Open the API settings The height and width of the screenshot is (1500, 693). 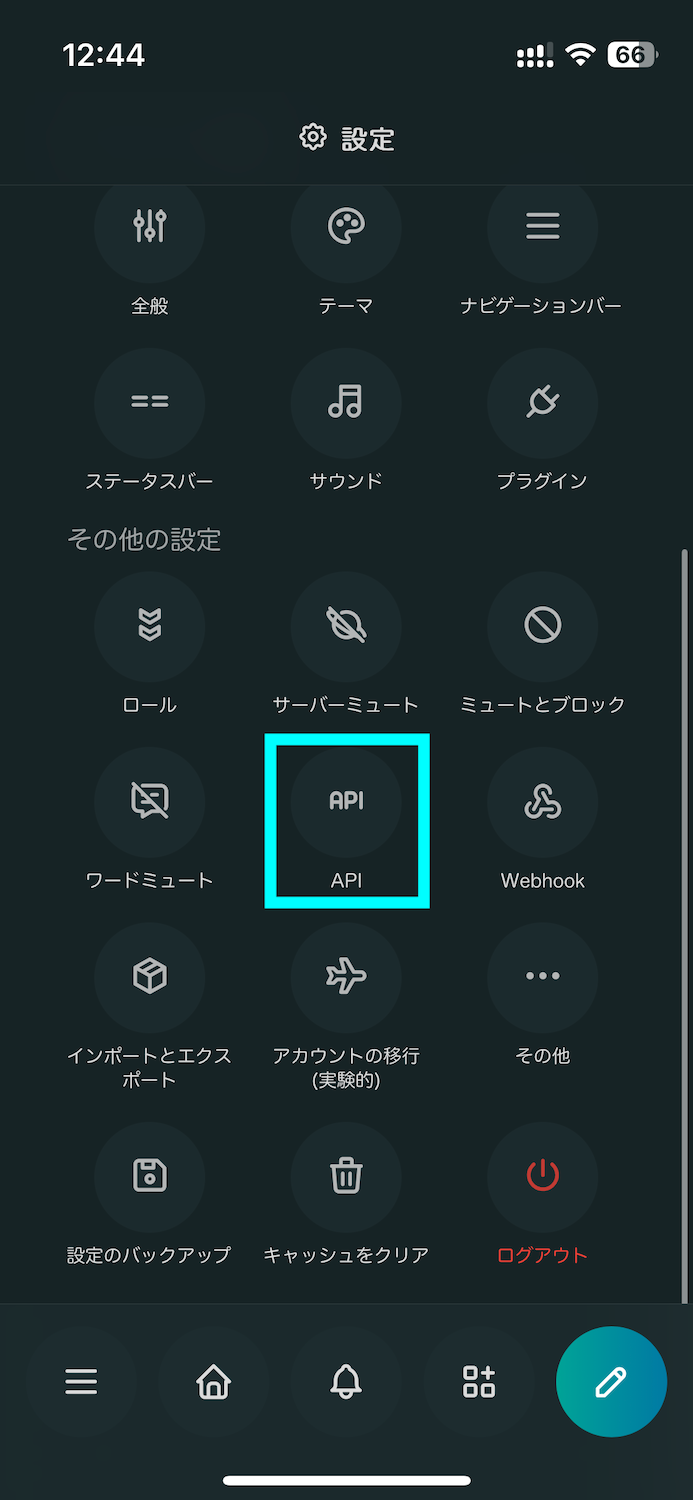coord(346,802)
